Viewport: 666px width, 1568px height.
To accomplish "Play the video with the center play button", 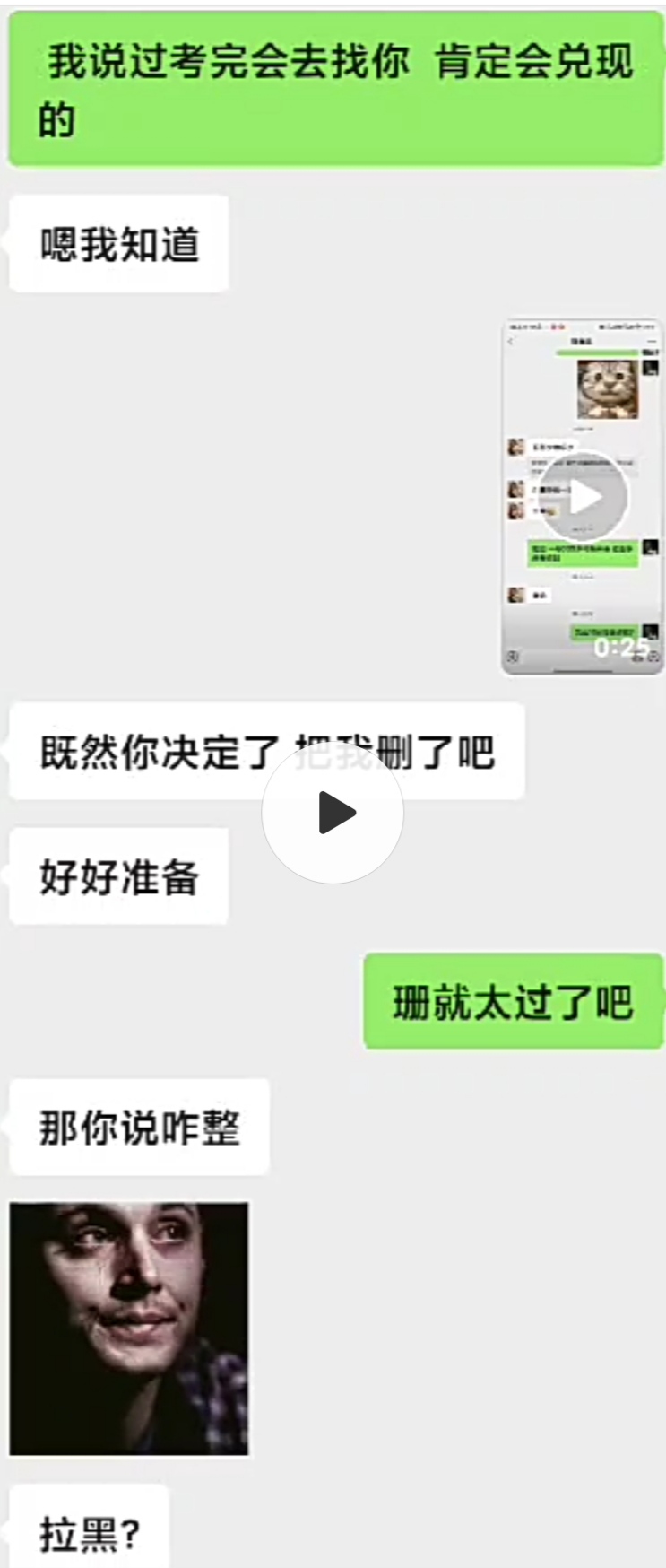I will 333,813.
